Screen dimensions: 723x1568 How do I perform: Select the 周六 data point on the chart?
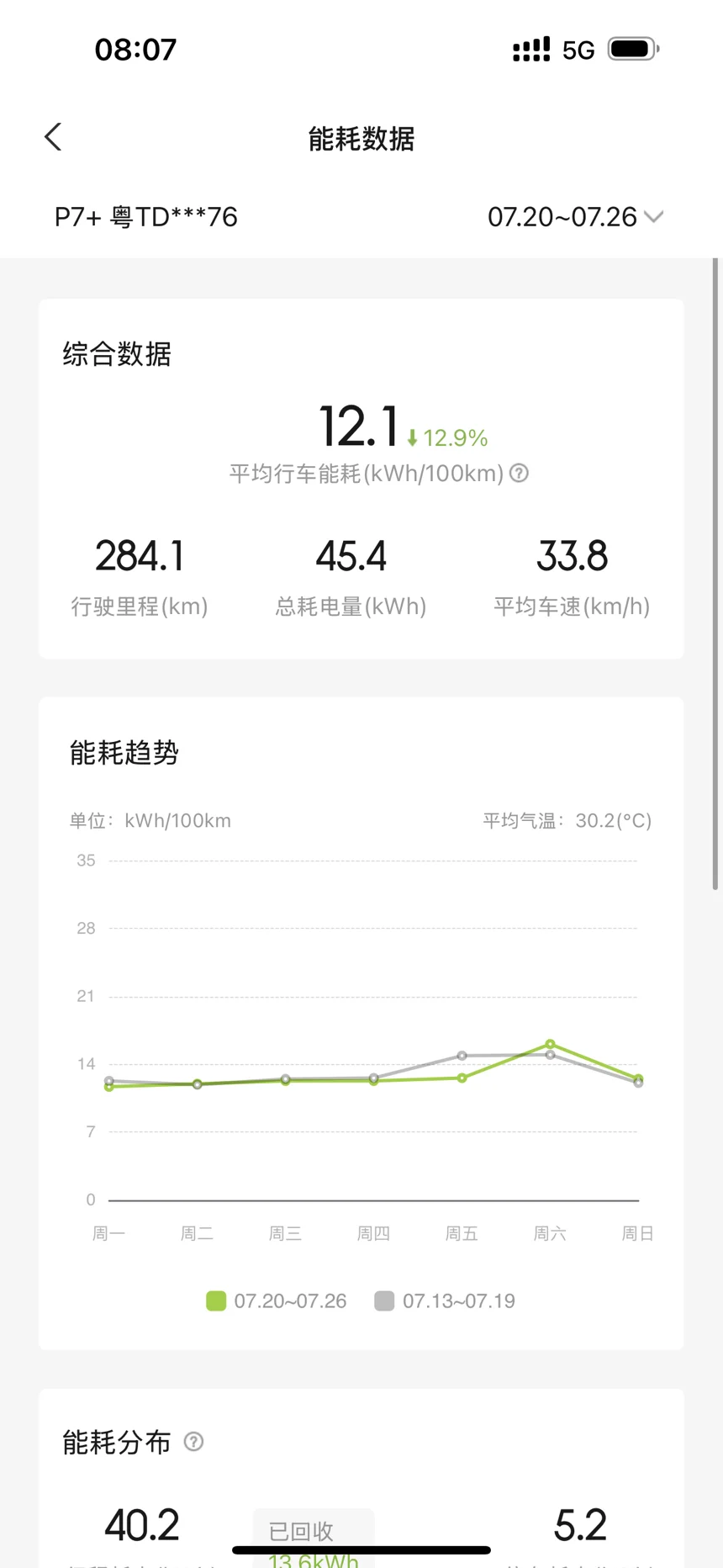[x=550, y=1044]
